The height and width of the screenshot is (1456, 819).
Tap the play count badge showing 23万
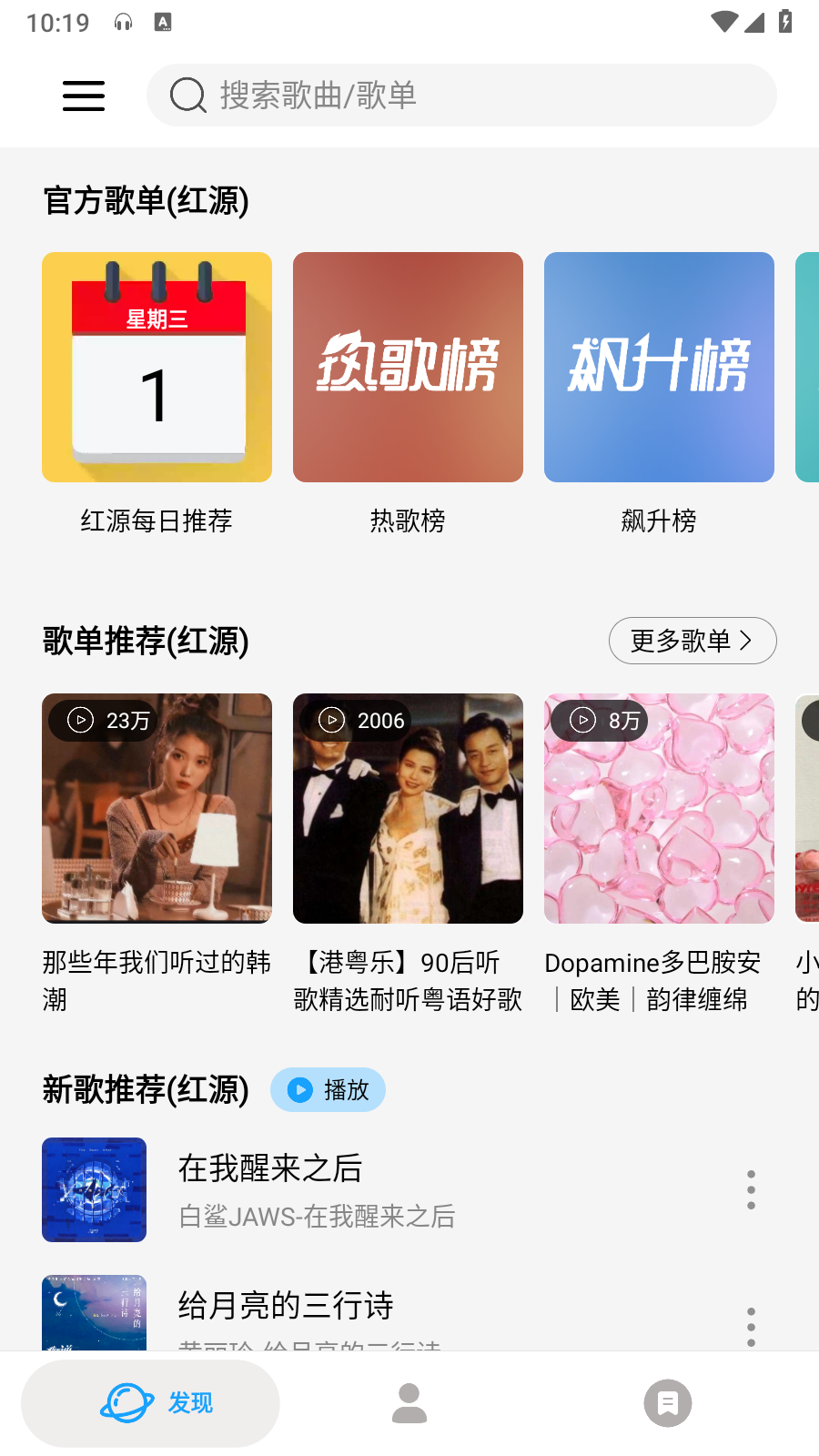[x=106, y=720]
